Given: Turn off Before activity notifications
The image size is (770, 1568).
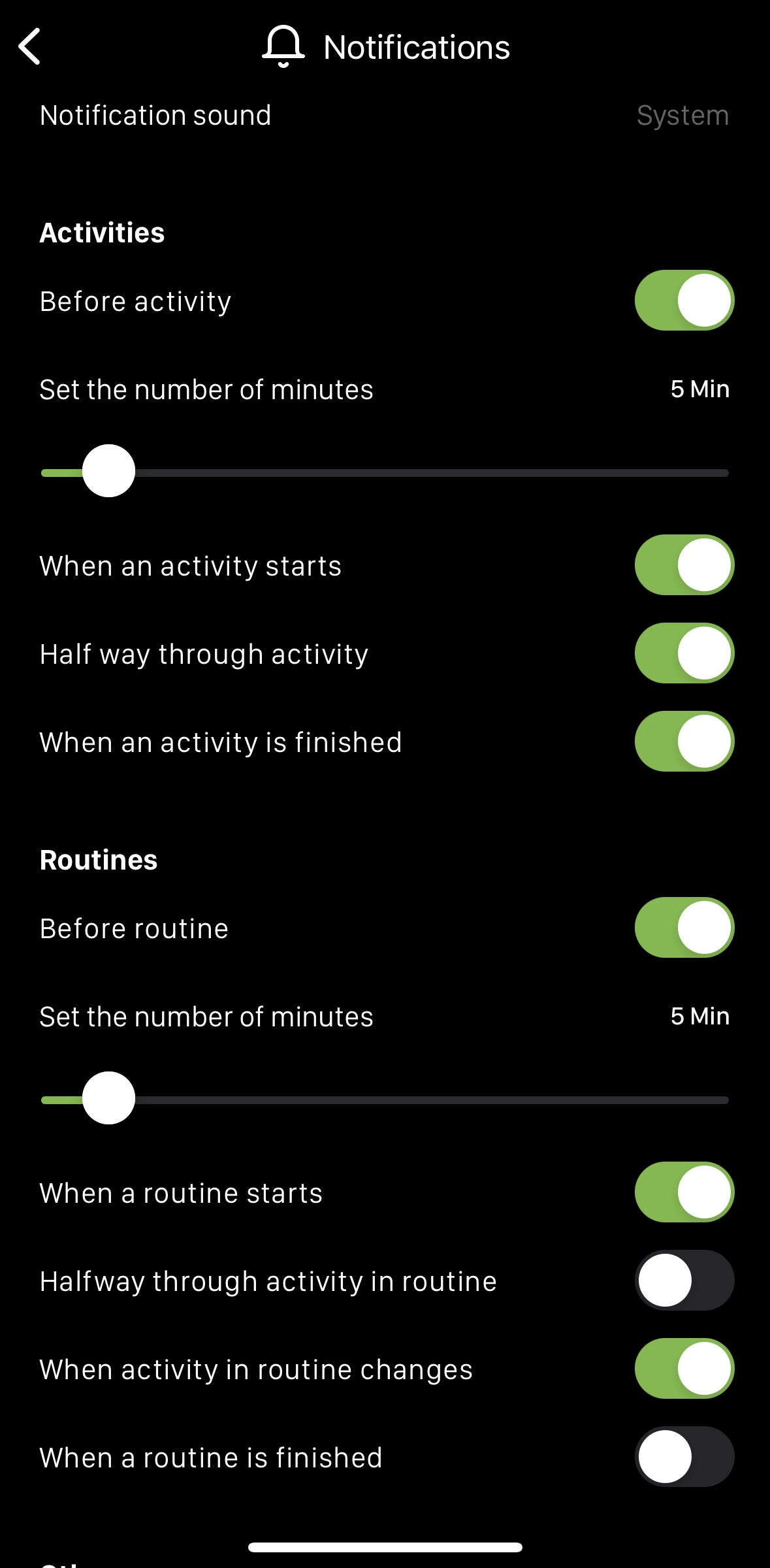Looking at the screenshot, I should tap(684, 301).
